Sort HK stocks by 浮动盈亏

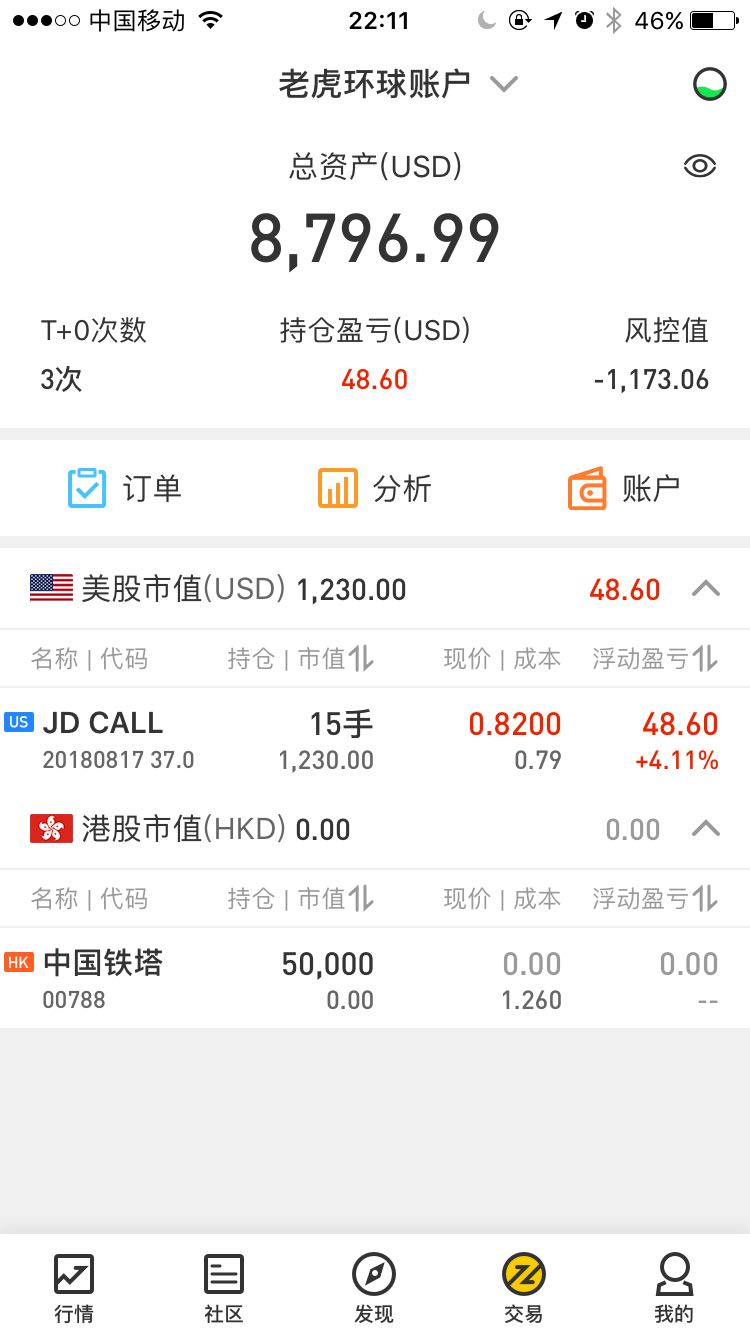pos(655,898)
